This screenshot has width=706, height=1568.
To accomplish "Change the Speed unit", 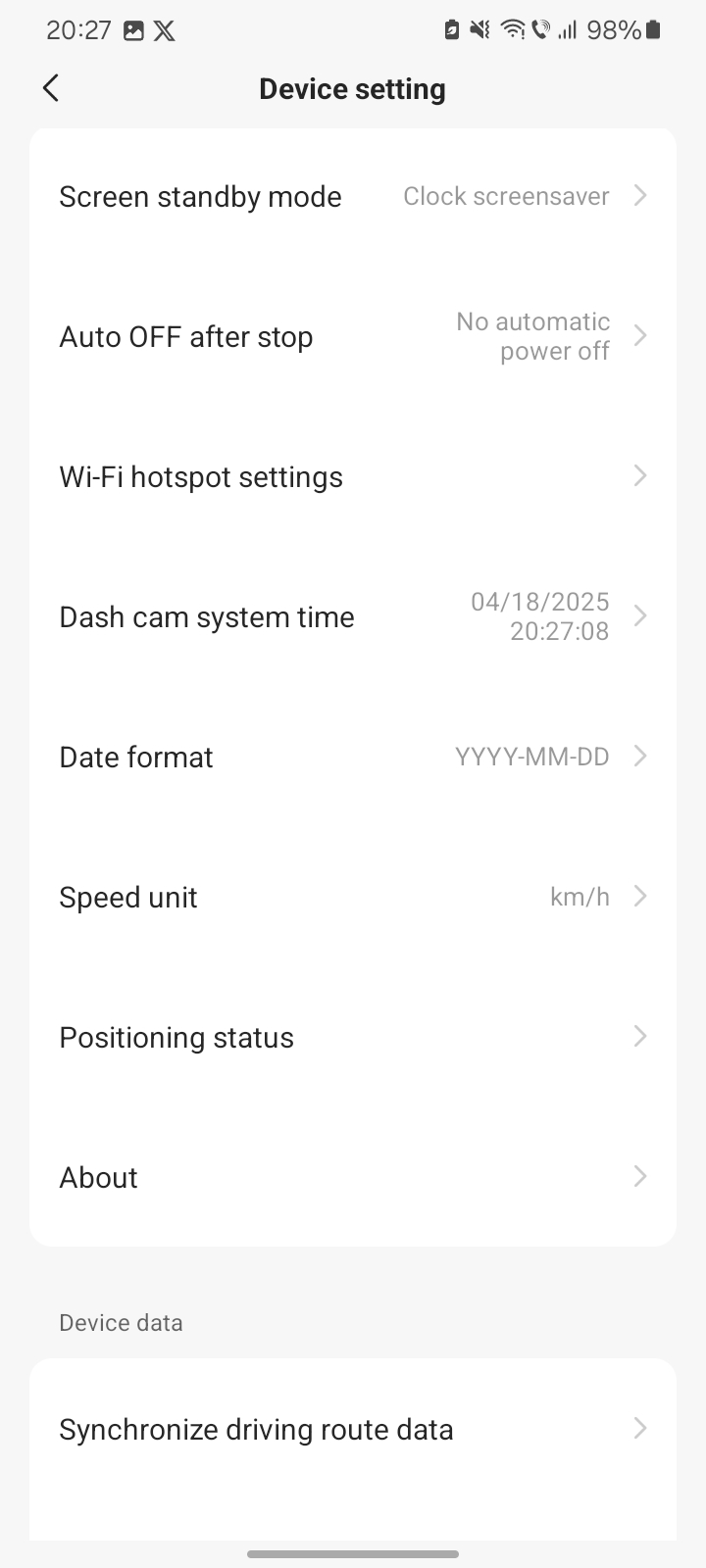I will coord(353,898).
